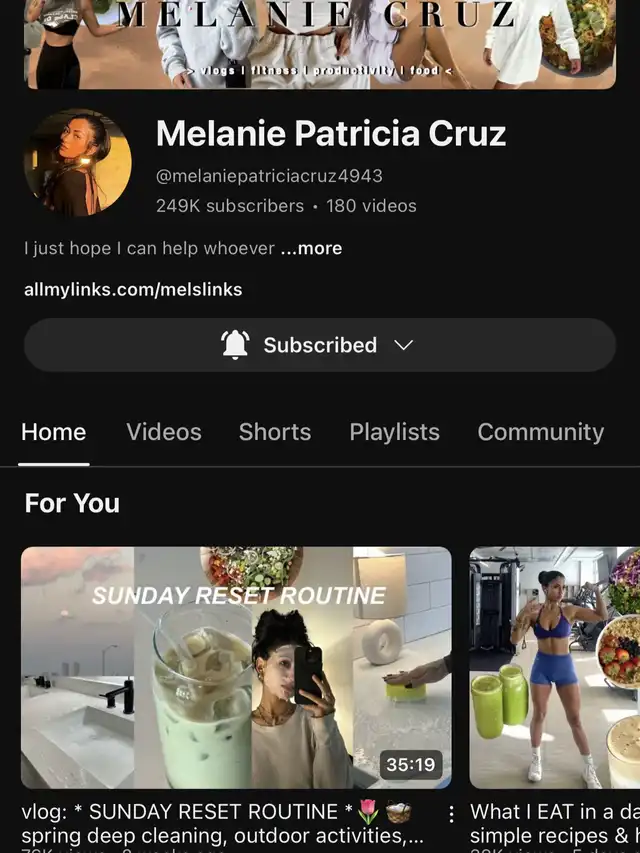The image size is (640, 853).
Task: Expand the channel description with …more
Action: [x=310, y=248]
